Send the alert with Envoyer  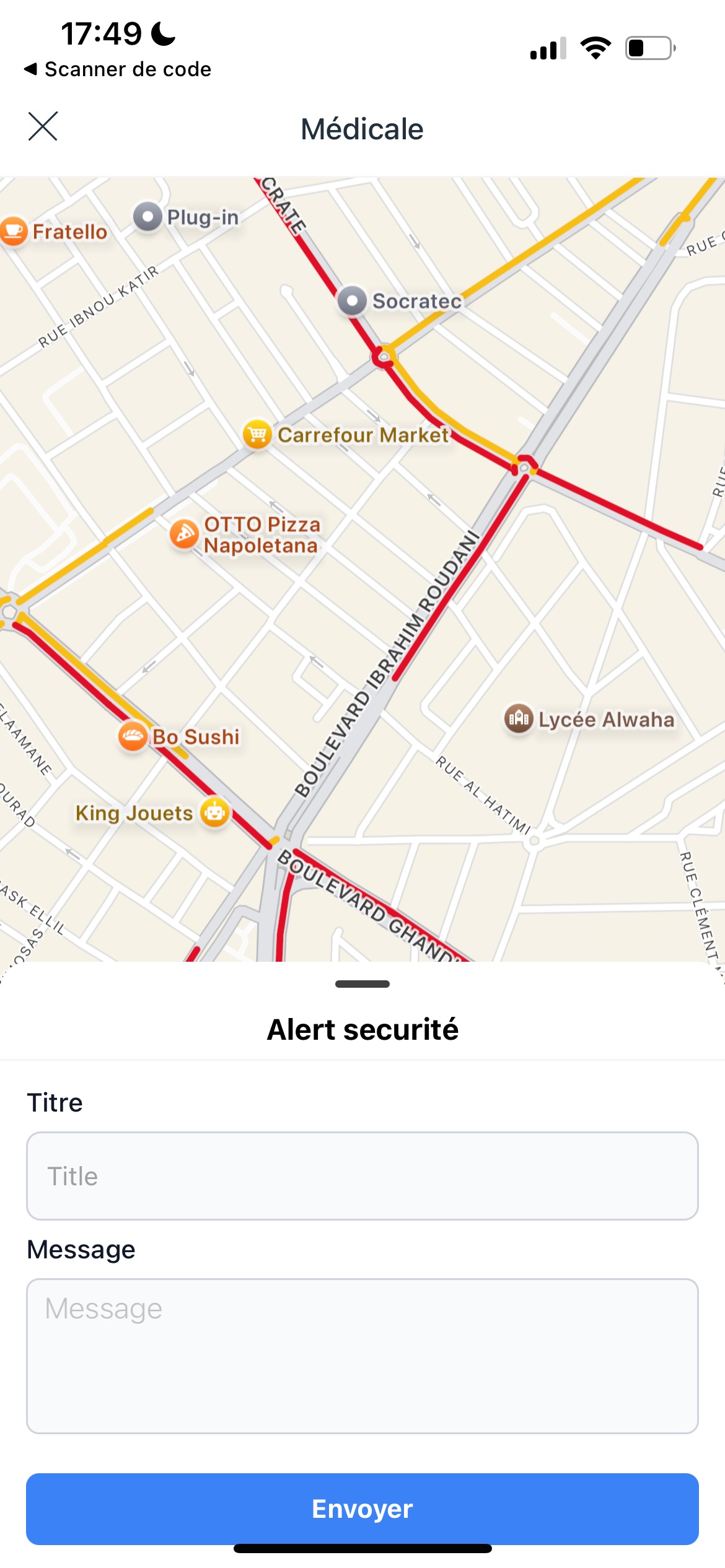362,1509
